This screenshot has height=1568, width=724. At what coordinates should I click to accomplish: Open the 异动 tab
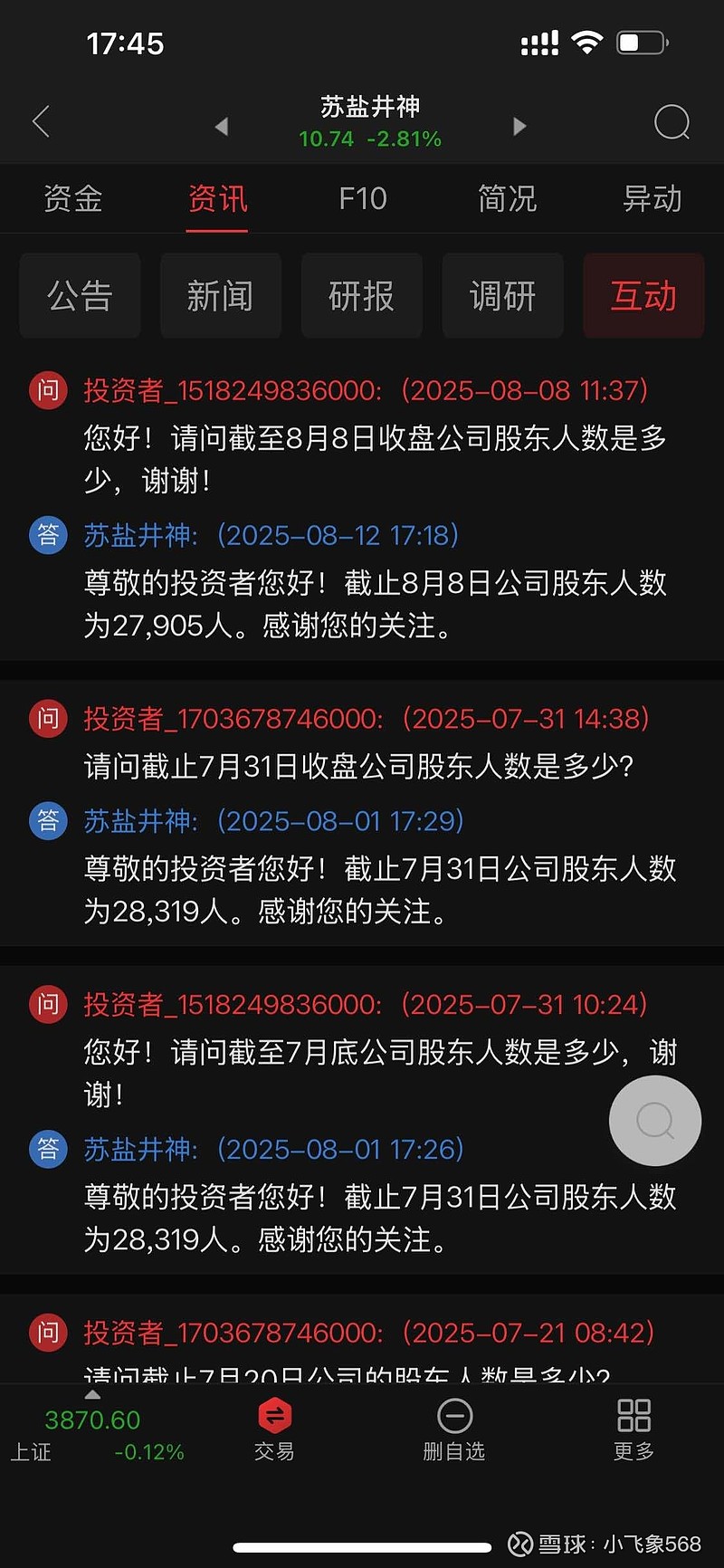[652, 198]
